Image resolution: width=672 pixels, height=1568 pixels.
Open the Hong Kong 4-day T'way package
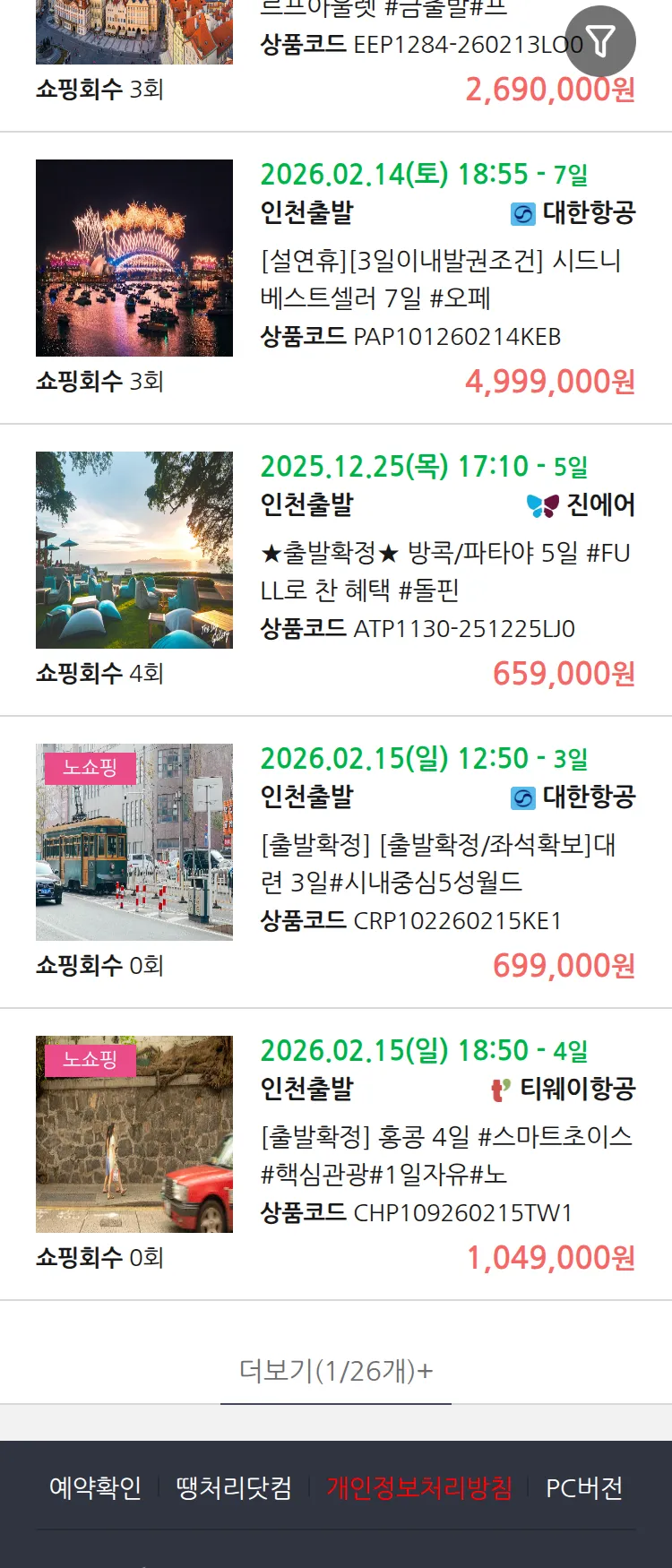pos(445,1155)
